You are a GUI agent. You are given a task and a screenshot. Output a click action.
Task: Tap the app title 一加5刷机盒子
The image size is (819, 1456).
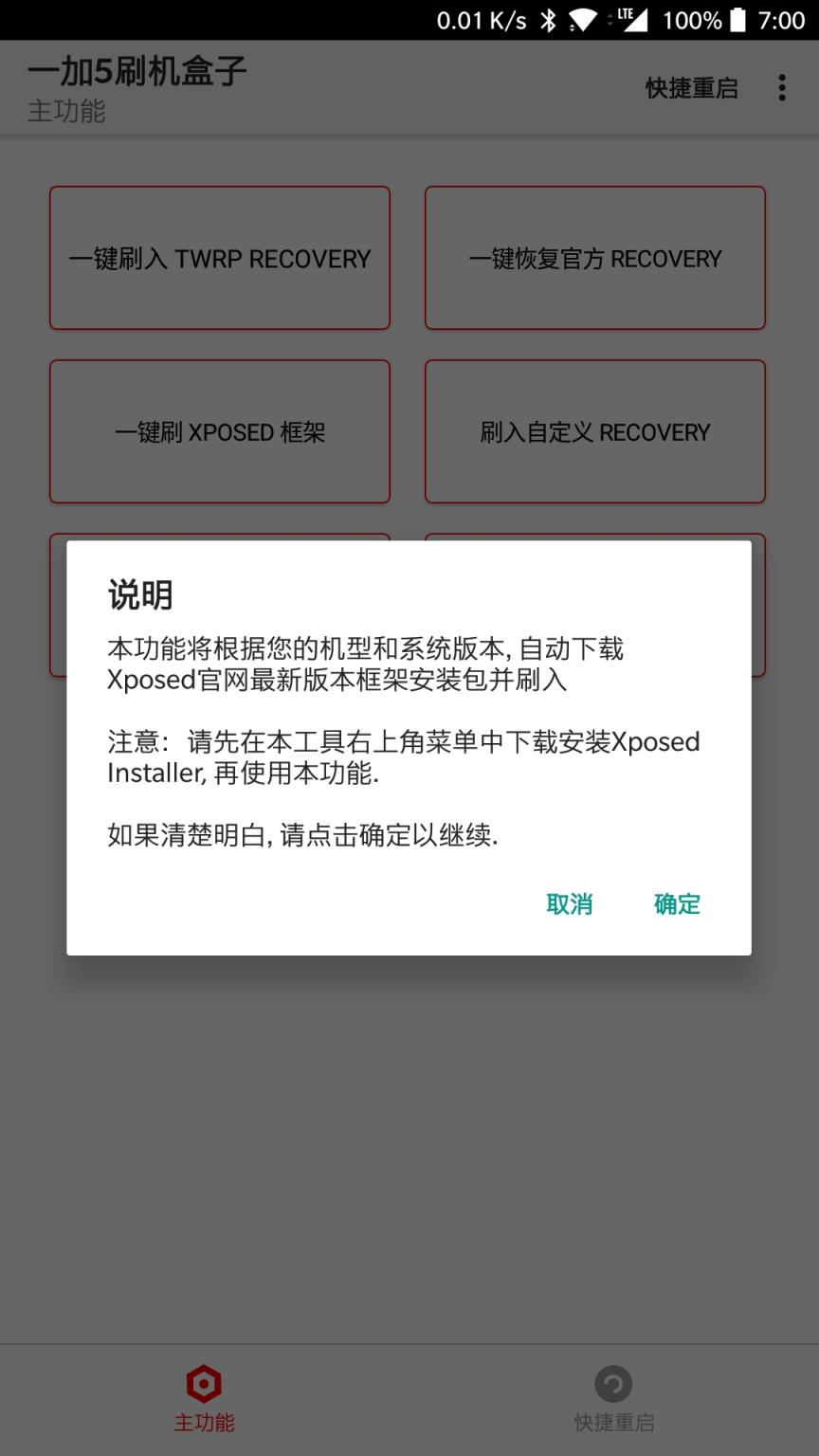pos(136,70)
